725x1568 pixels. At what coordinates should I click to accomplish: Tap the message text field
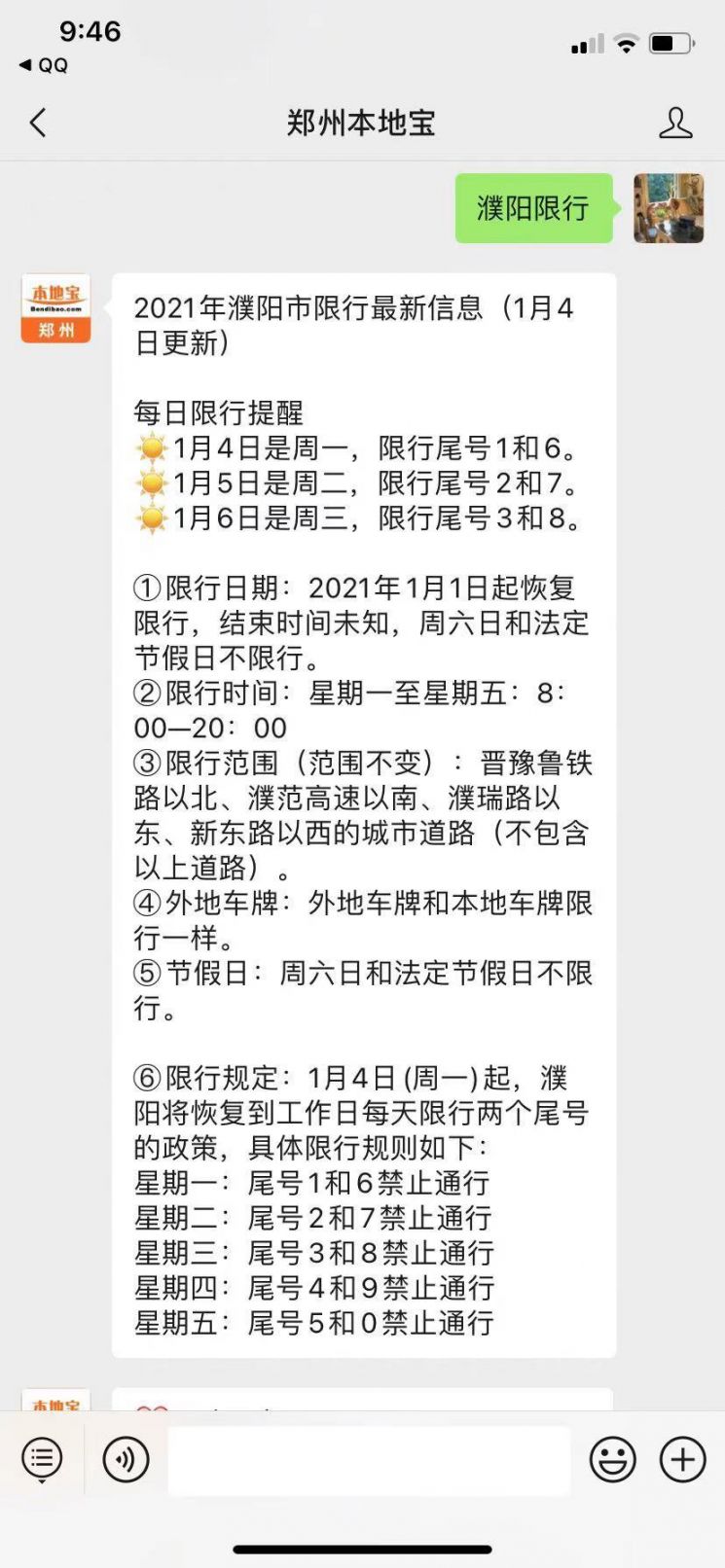(369, 1460)
